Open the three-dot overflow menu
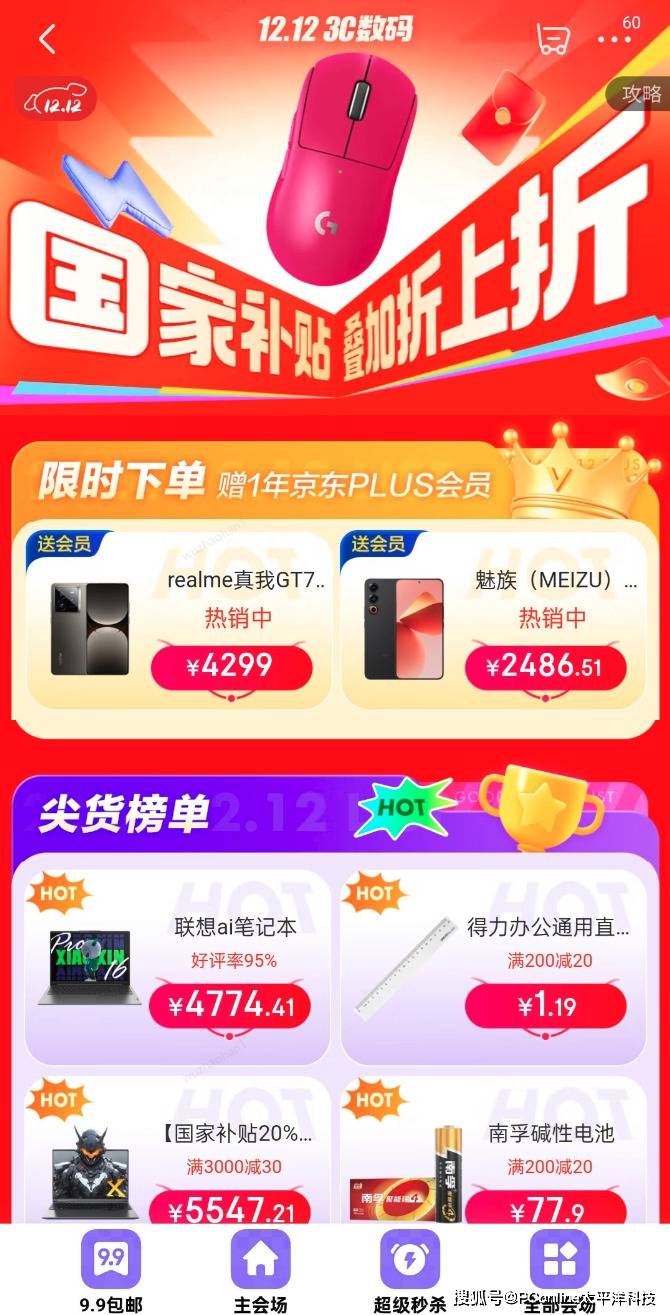Screen dimensions: 670x1315 point(615,40)
